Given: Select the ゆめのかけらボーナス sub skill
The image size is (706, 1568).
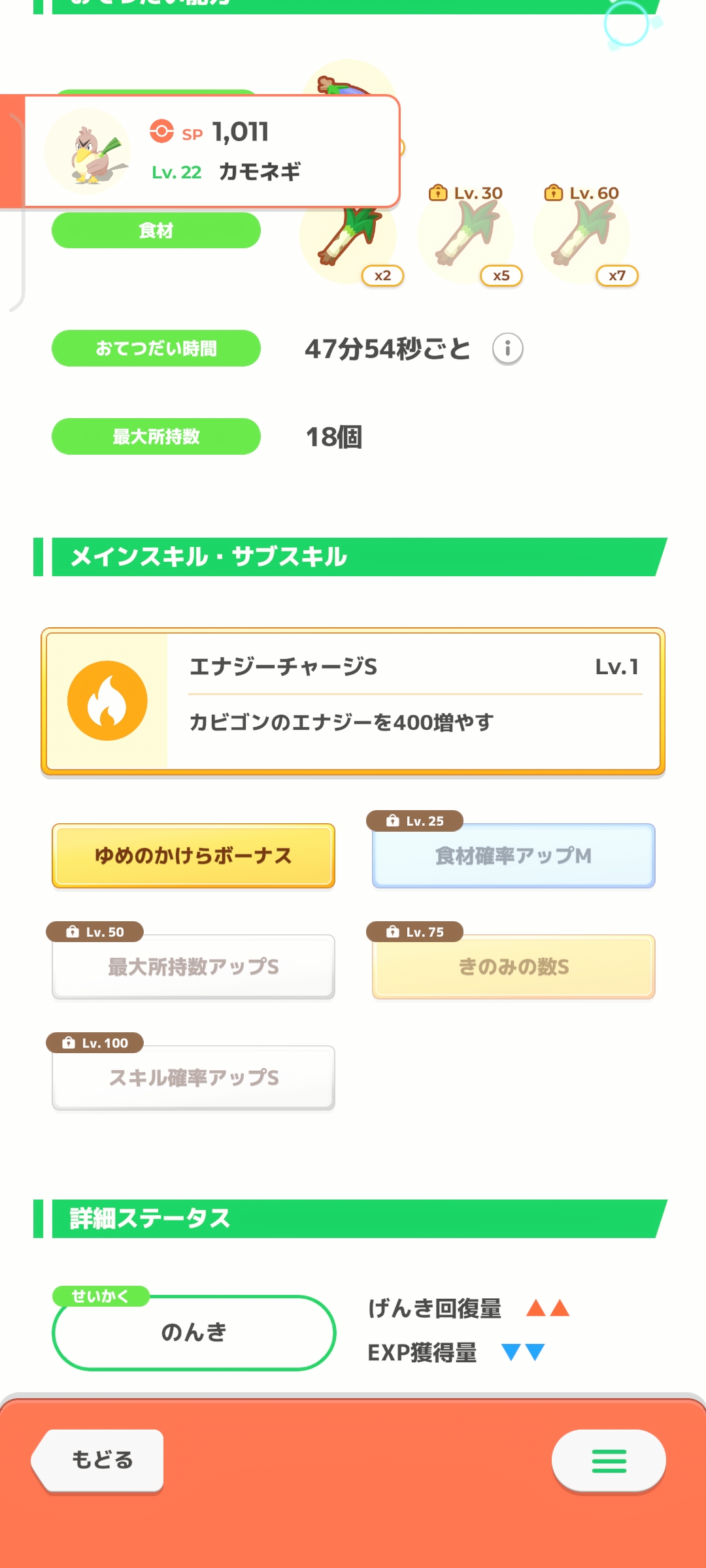Looking at the screenshot, I should (193, 856).
